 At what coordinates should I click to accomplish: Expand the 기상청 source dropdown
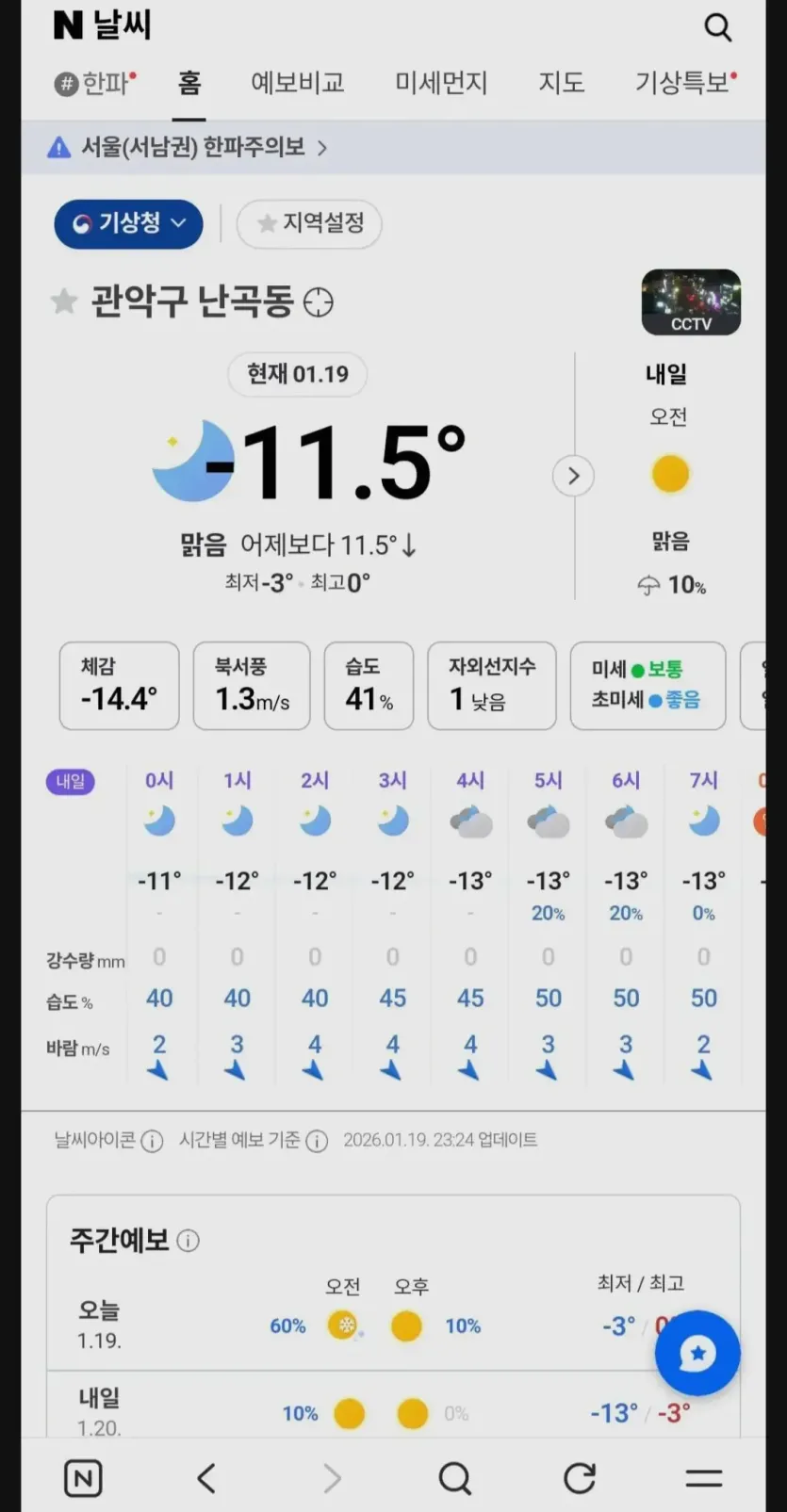[128, 223]
